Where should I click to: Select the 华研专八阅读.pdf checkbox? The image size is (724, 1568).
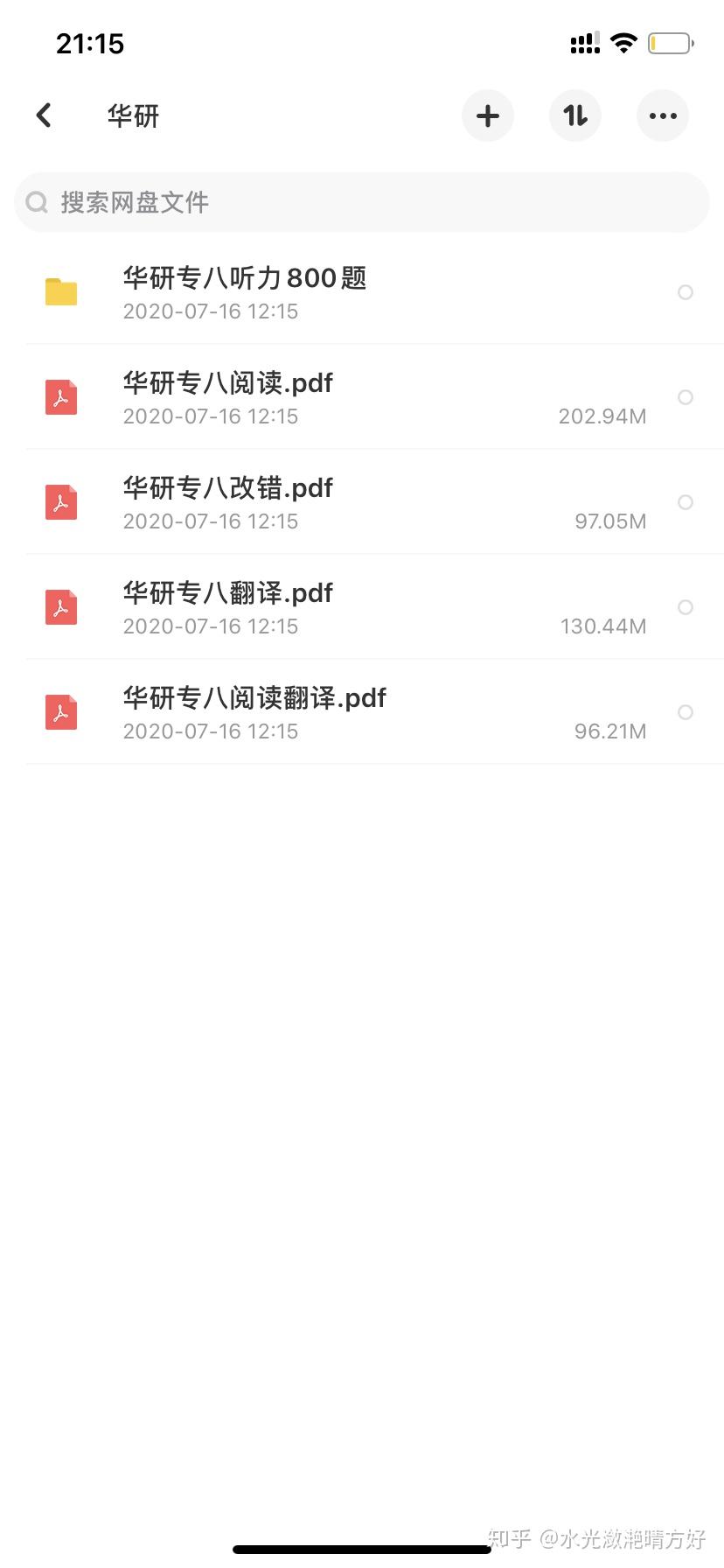686,397
